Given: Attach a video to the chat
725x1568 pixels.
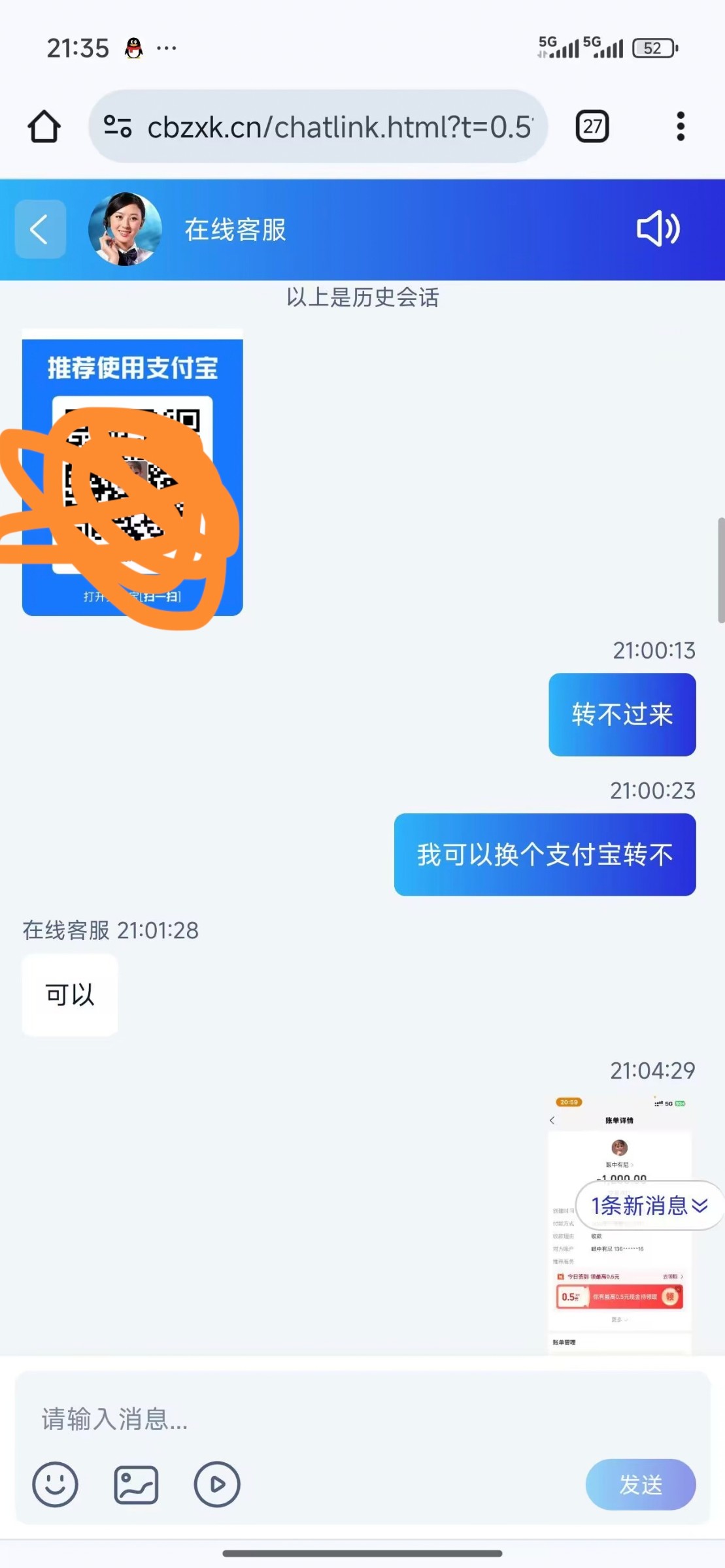Looking at the screenshot, I should (x=217, y=1484).
